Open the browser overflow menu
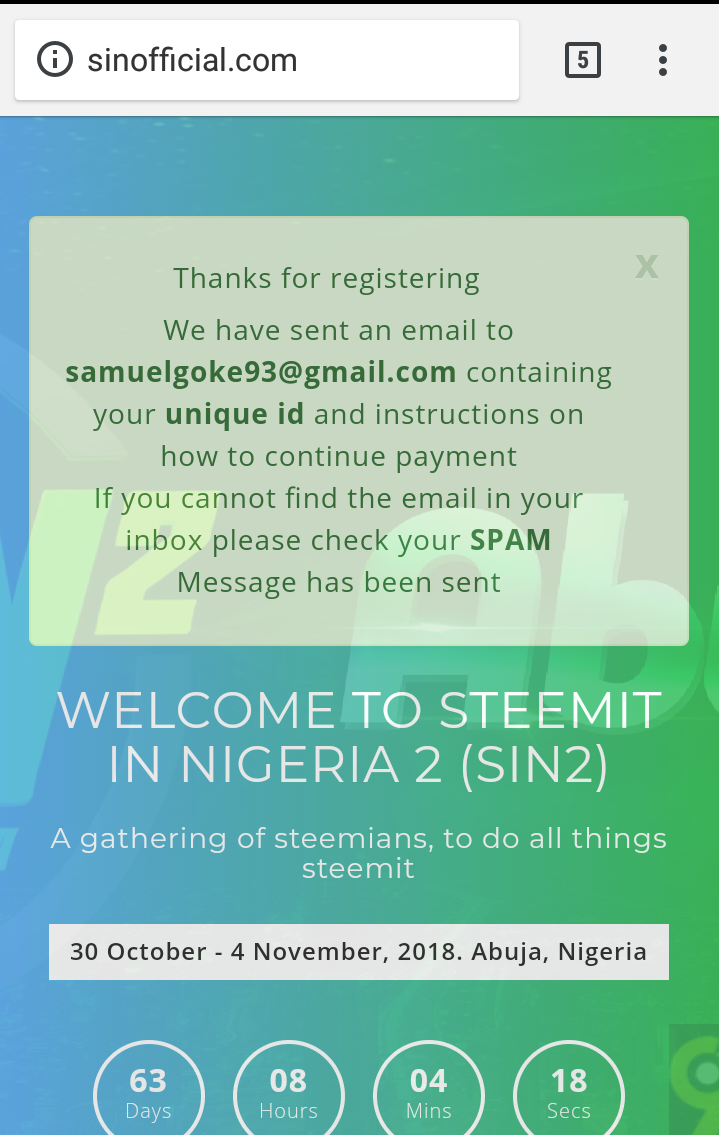The width and height of the screenshot is (719, 1135). (662, 61)
